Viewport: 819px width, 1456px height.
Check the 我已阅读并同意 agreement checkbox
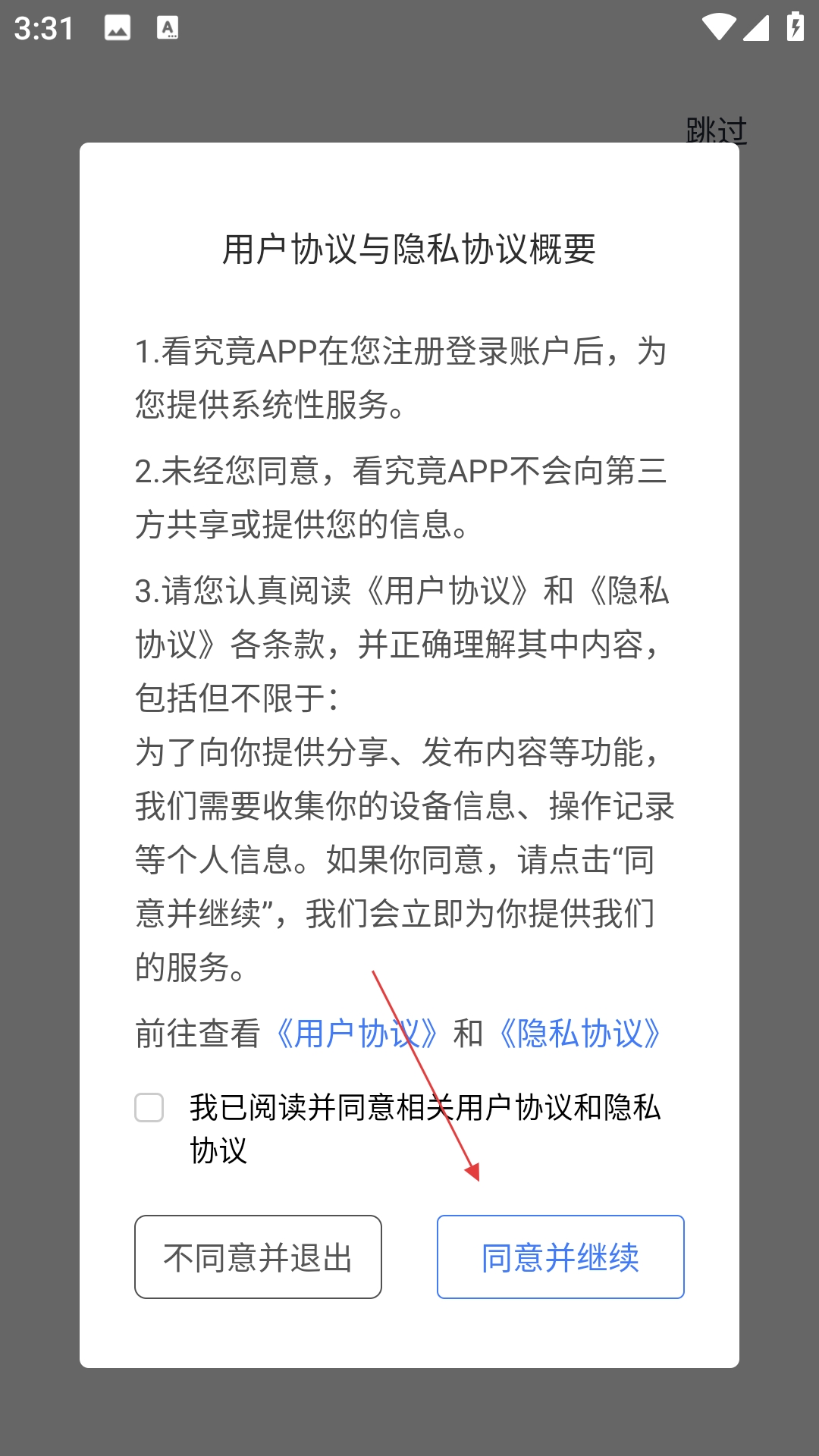pyautogui.click(x=149, y=1108)
